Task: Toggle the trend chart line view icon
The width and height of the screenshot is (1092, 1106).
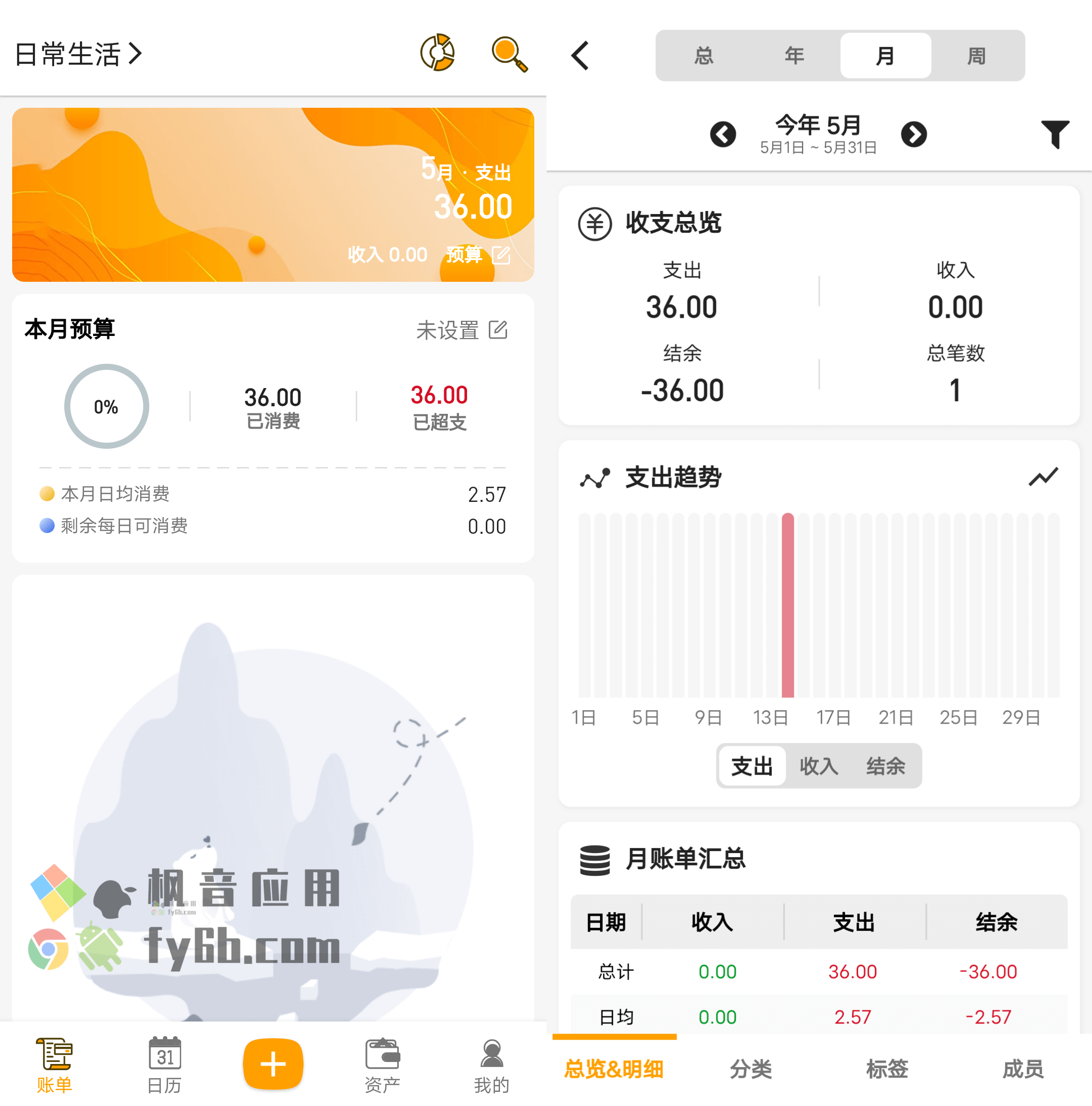Action: coord(1043,477)
